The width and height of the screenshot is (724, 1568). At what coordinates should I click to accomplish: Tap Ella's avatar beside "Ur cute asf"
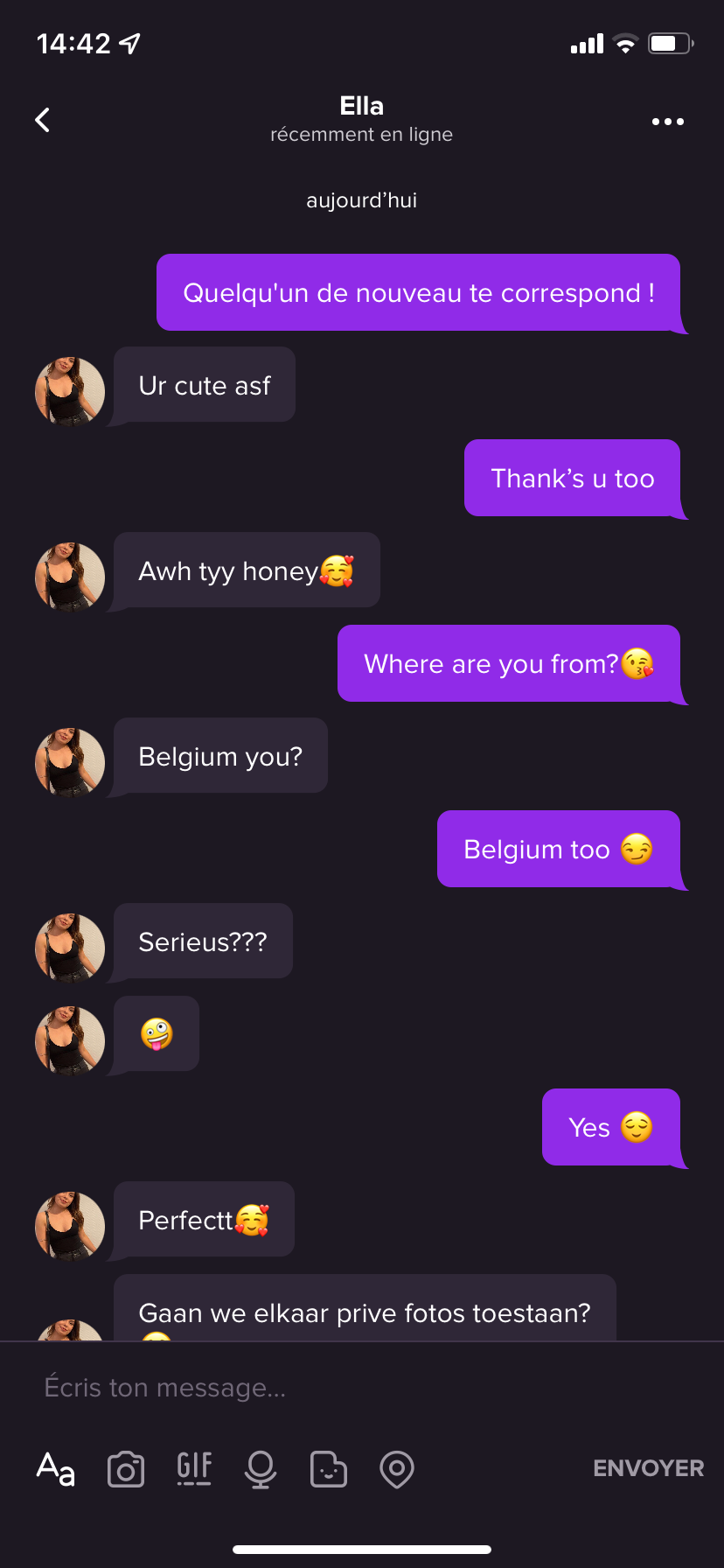coord(70,391)
